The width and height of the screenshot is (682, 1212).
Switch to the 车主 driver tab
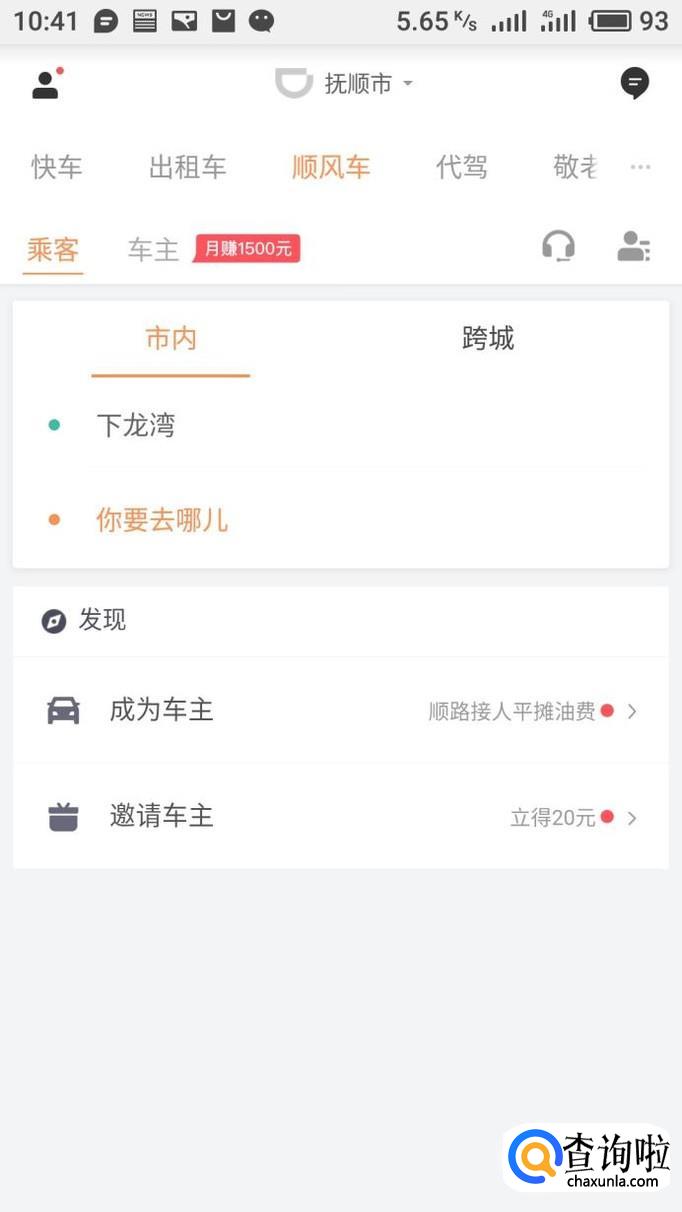153,249
